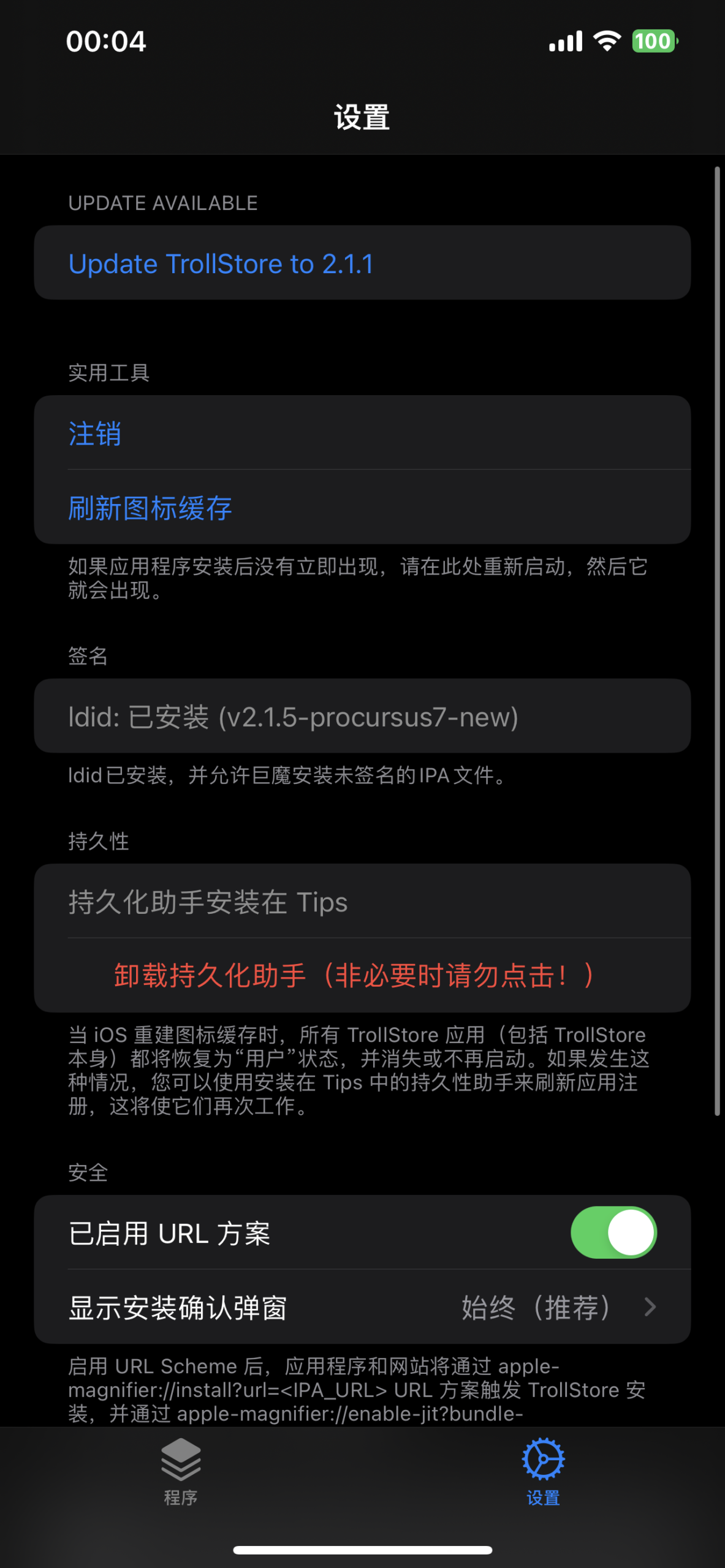725x1568 pixels.
Task: Tap the battery indicator showing 100
Action: point(653,40)
